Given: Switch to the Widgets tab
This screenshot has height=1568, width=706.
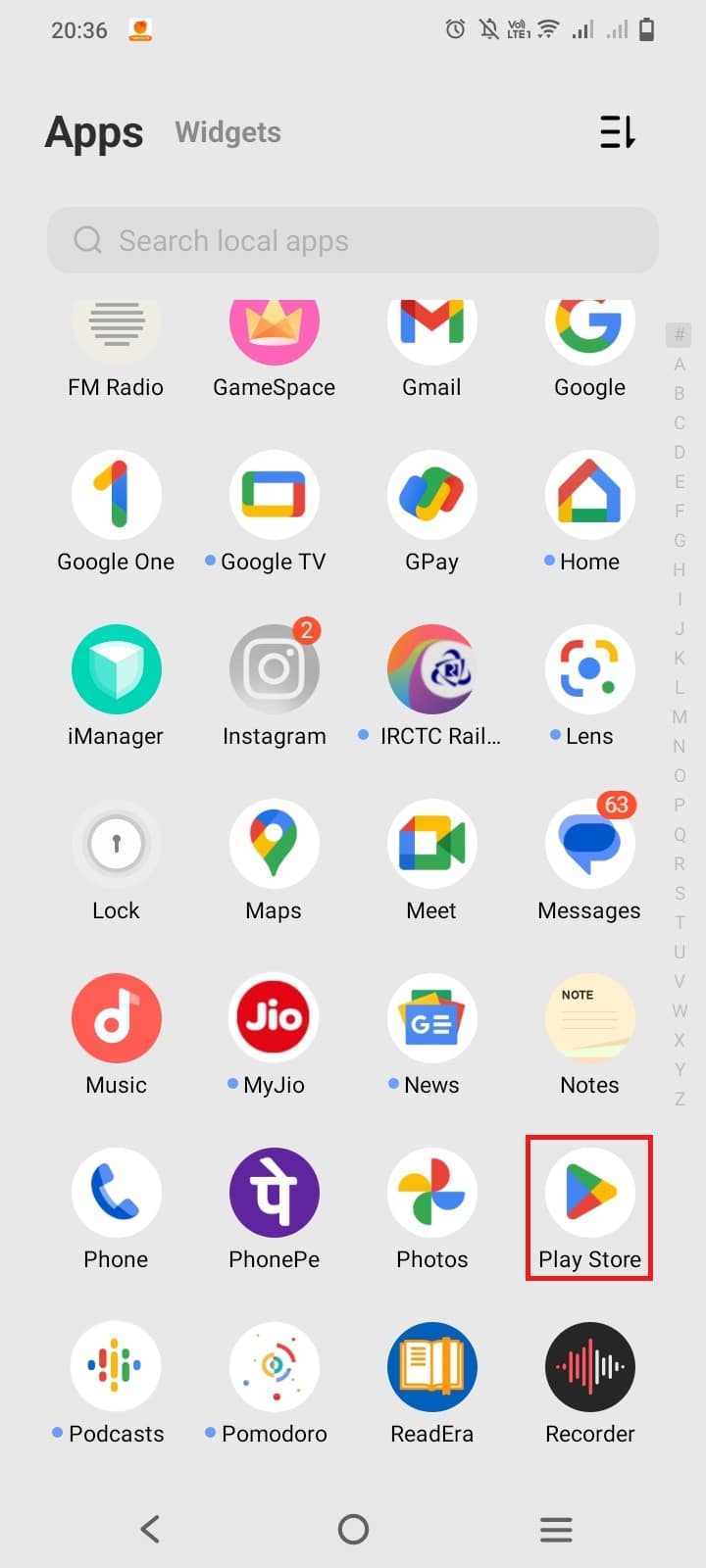Looking at the screenshot, I should [227, 132].
